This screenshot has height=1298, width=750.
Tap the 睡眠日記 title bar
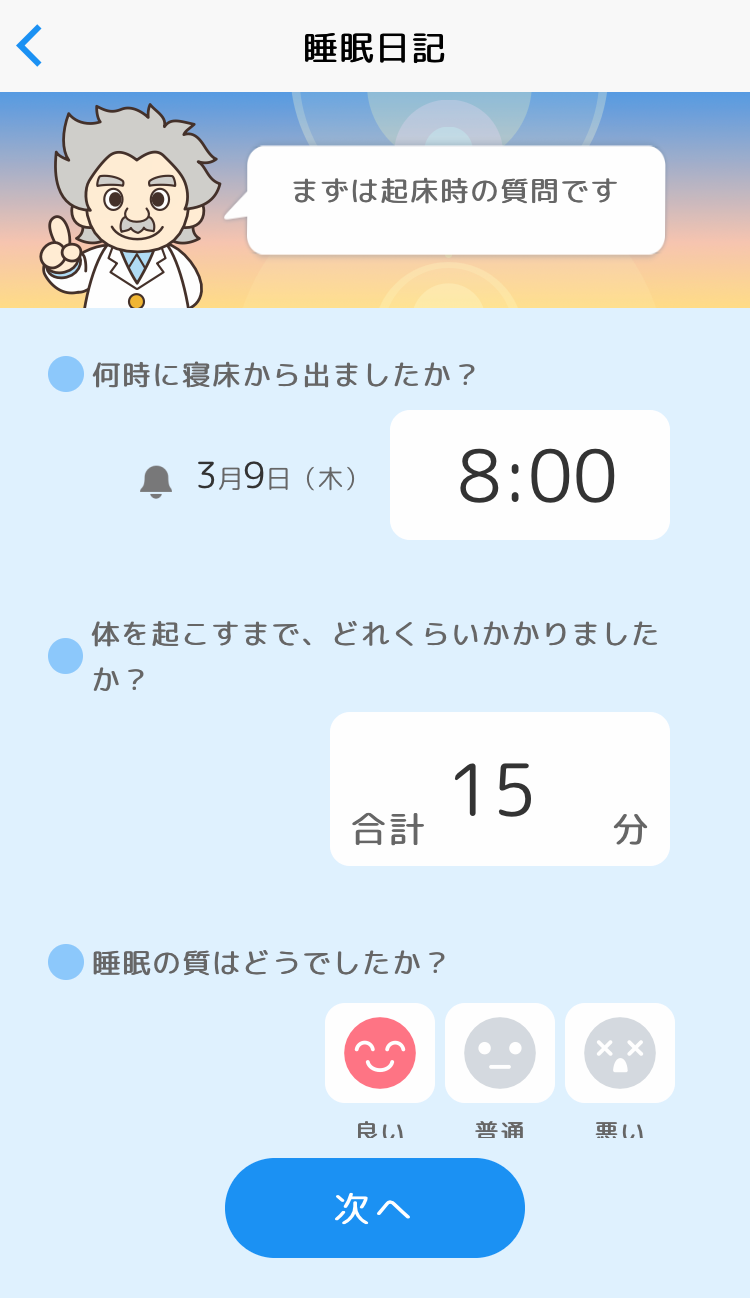point(375,45)
